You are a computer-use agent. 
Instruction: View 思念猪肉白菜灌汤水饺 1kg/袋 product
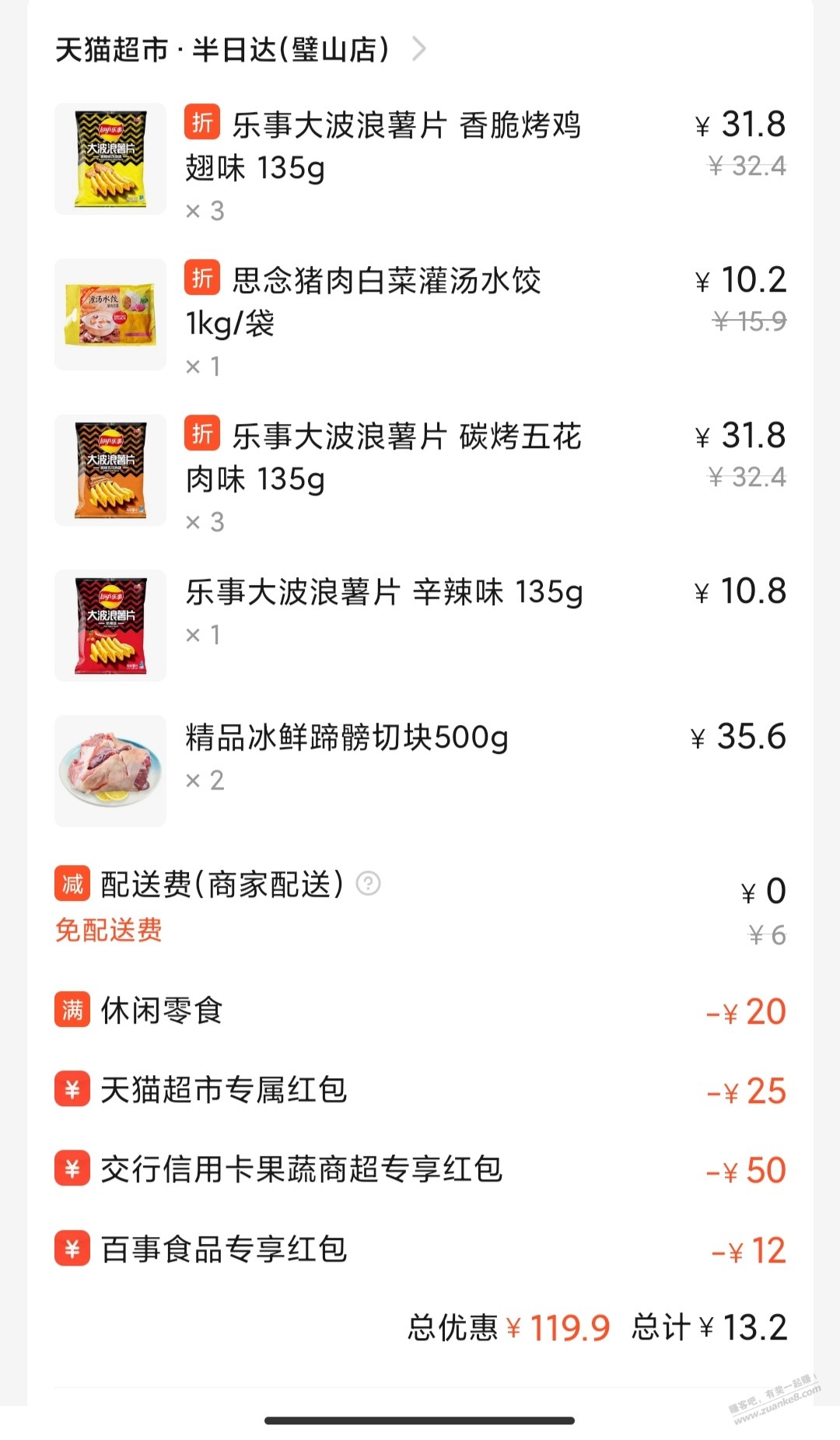pyautogui.click(x=362, y=301)
